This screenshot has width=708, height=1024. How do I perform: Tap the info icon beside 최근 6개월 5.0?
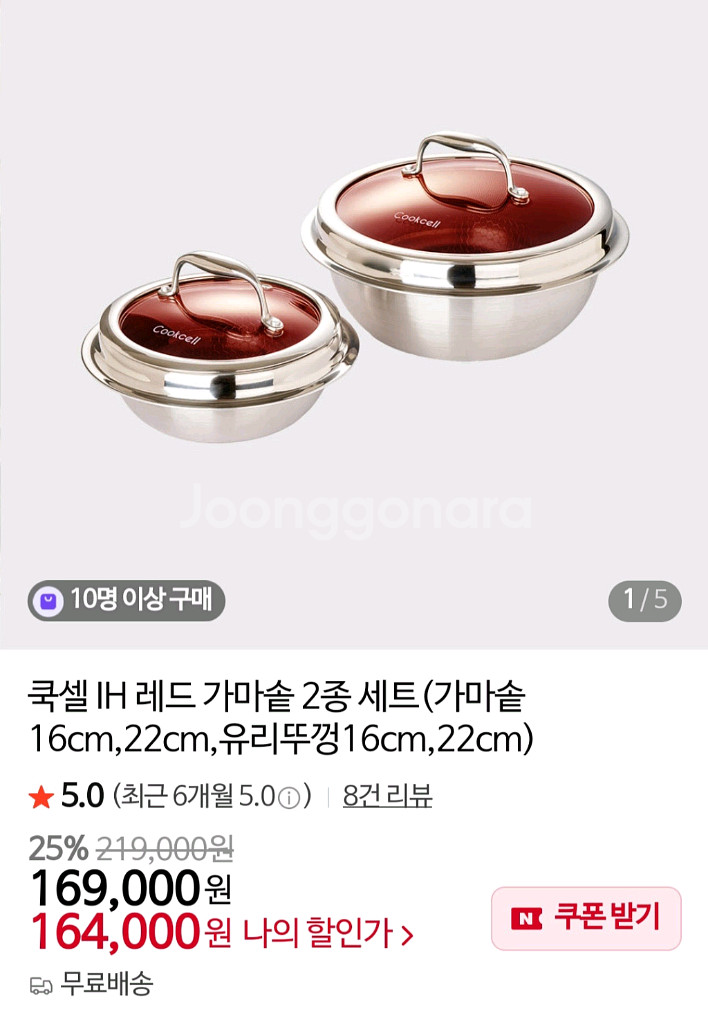coord(289,798)
